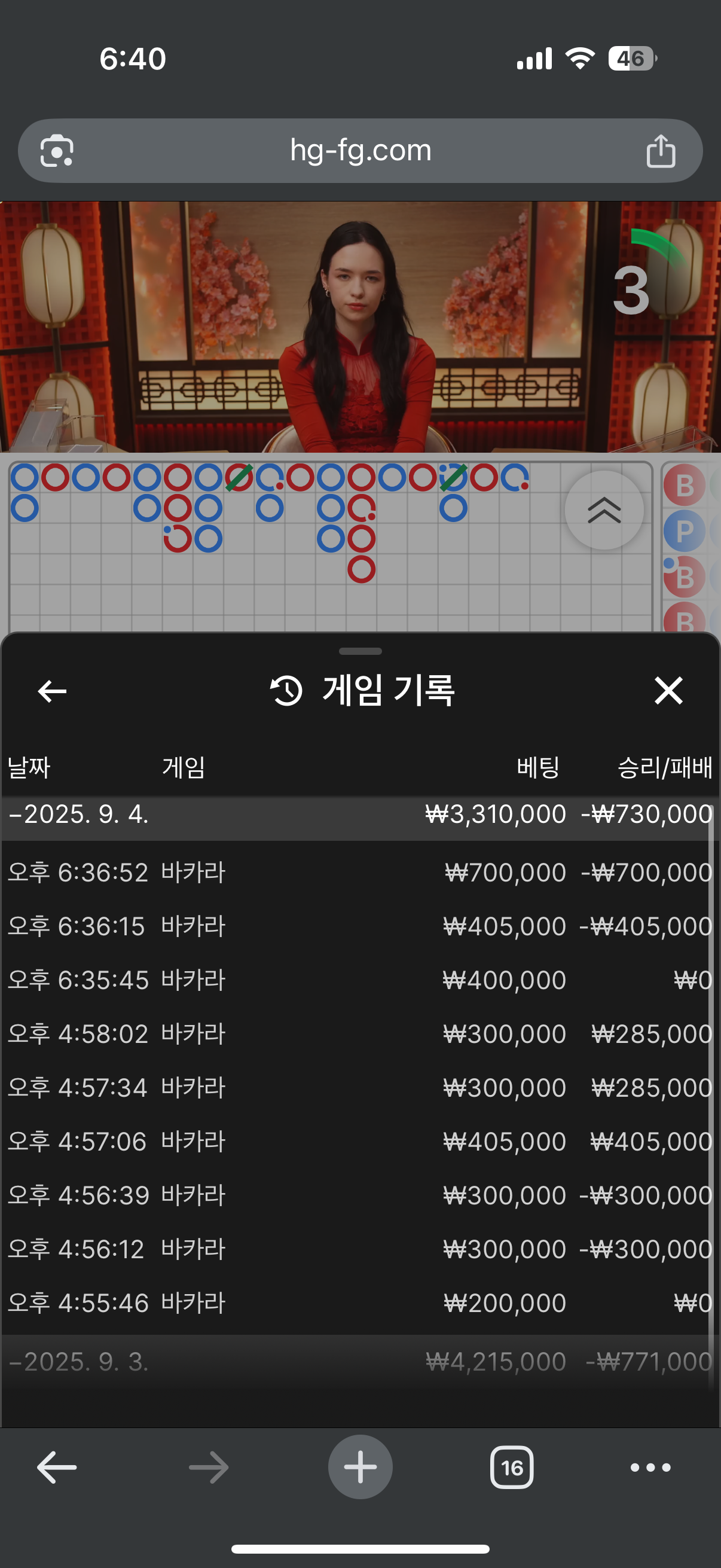This screenshot has width=721, height=1568.
Task: Tap the hg-fg.com address bar
Action: pyautogui.click(x=360, y=150)
